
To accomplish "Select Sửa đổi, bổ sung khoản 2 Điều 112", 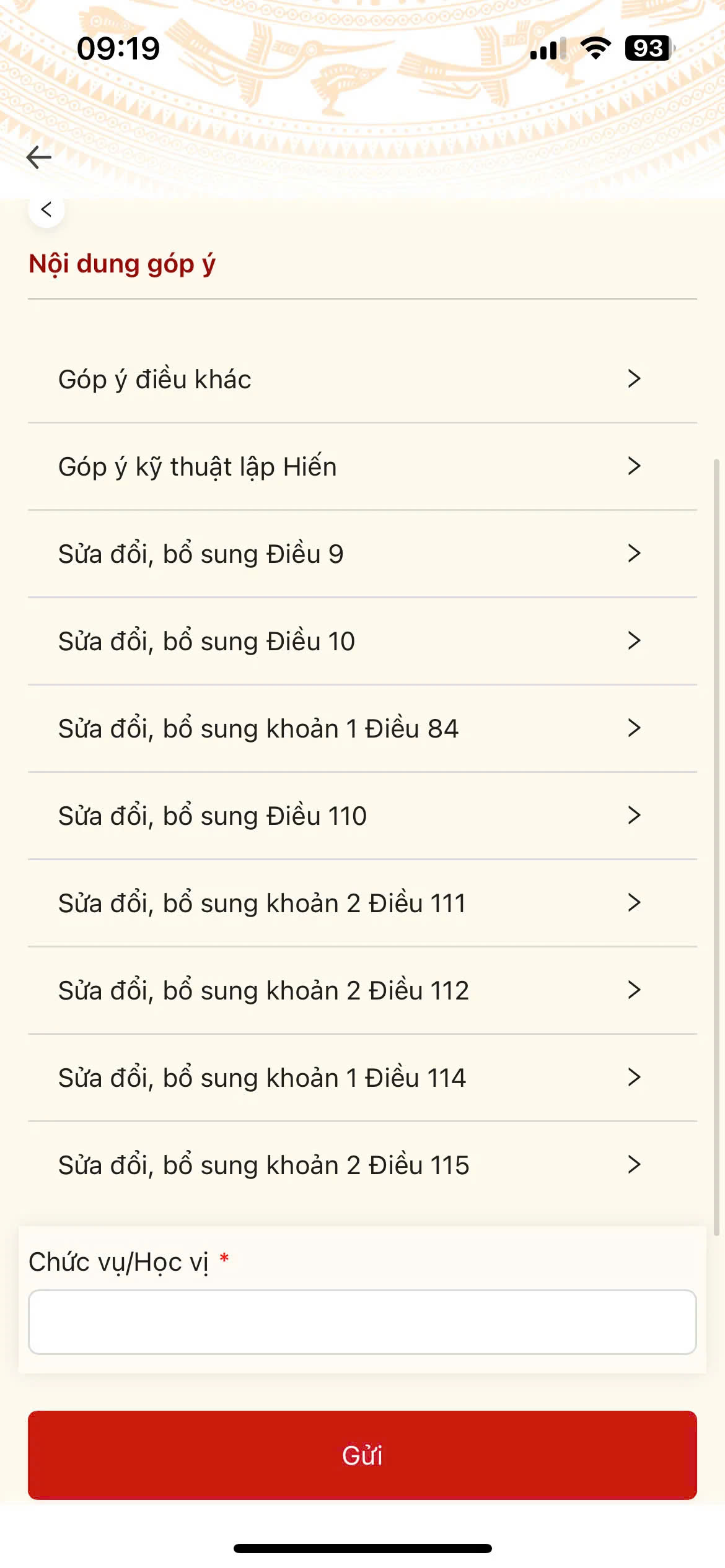I will click(362, 990).
